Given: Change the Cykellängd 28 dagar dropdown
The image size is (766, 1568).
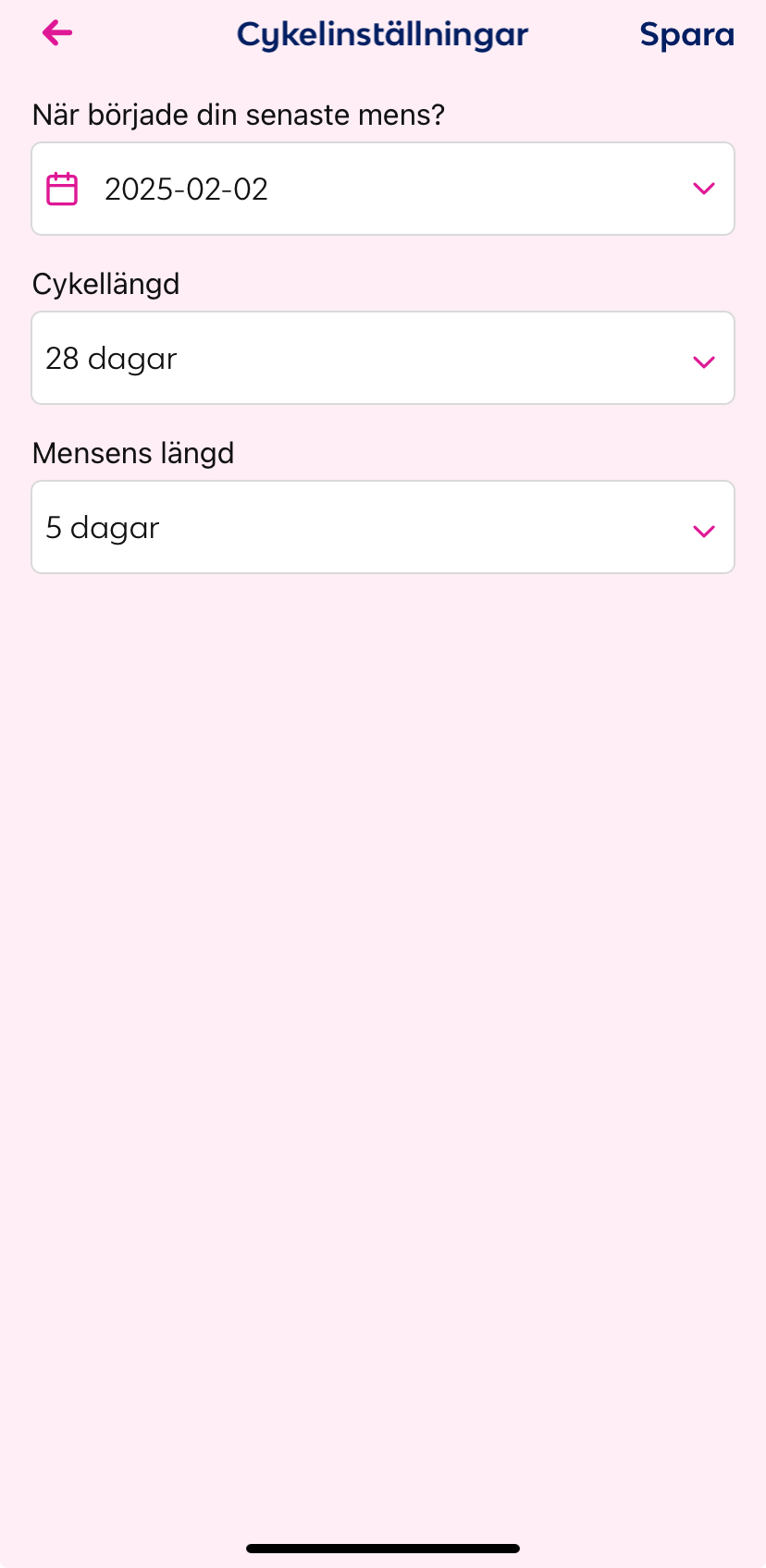Looking at the screenshot, I should 383,358.
